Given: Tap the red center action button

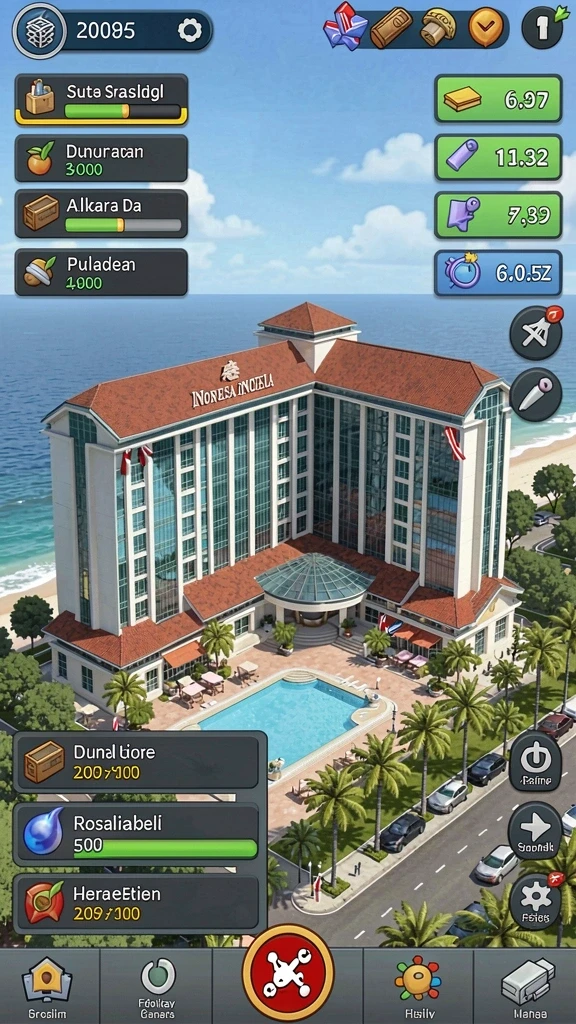Looking at the screenshot, I should 288,972.
